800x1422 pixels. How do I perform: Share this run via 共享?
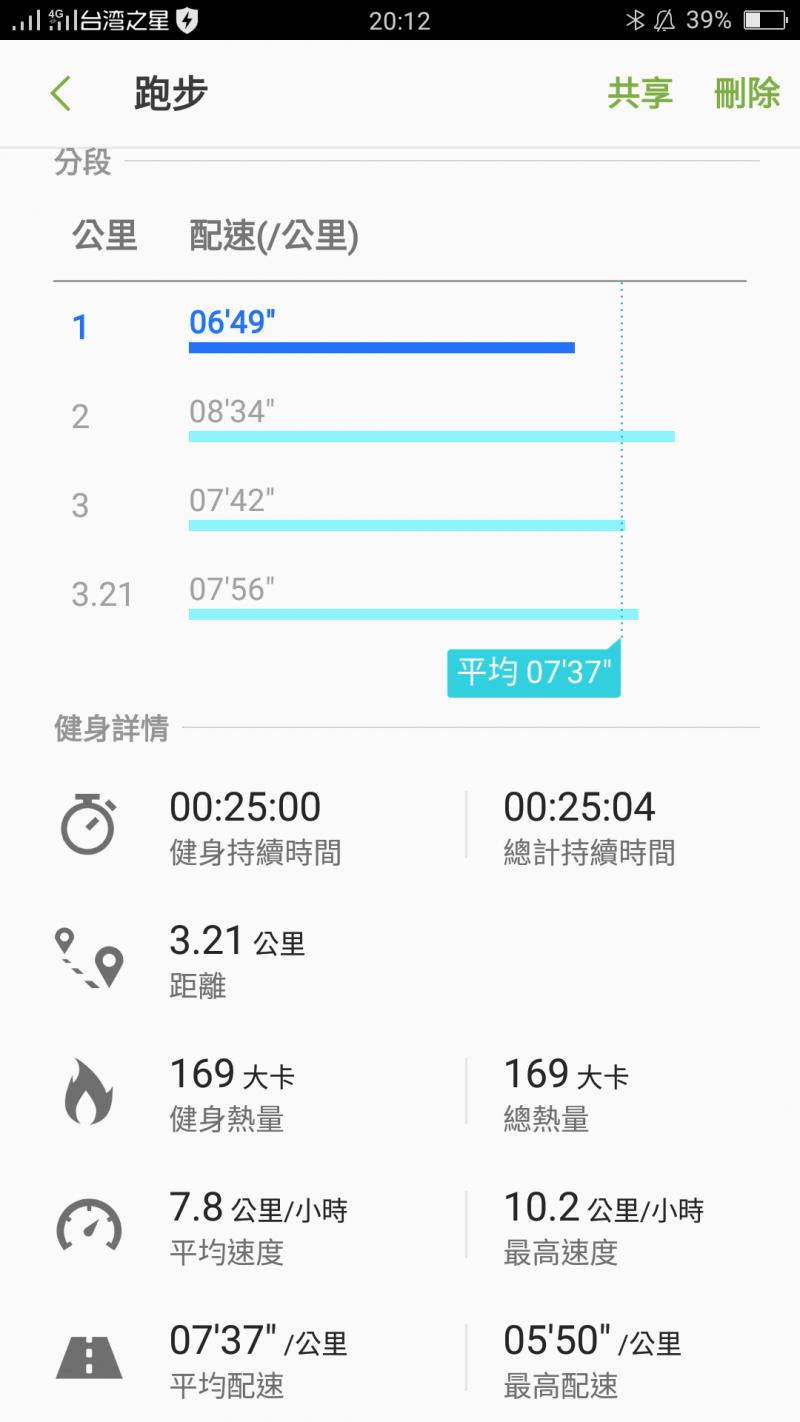click(640, 94)
